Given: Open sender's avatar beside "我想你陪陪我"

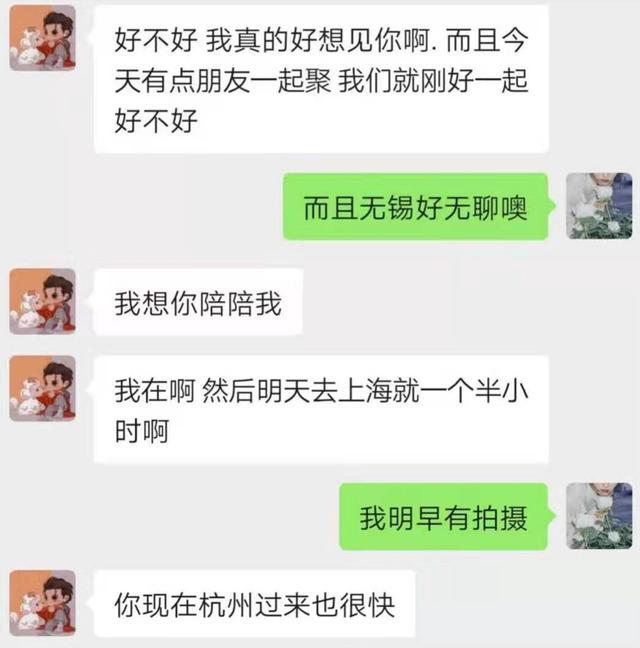Looking at the screenshot, I should [42, 300].
